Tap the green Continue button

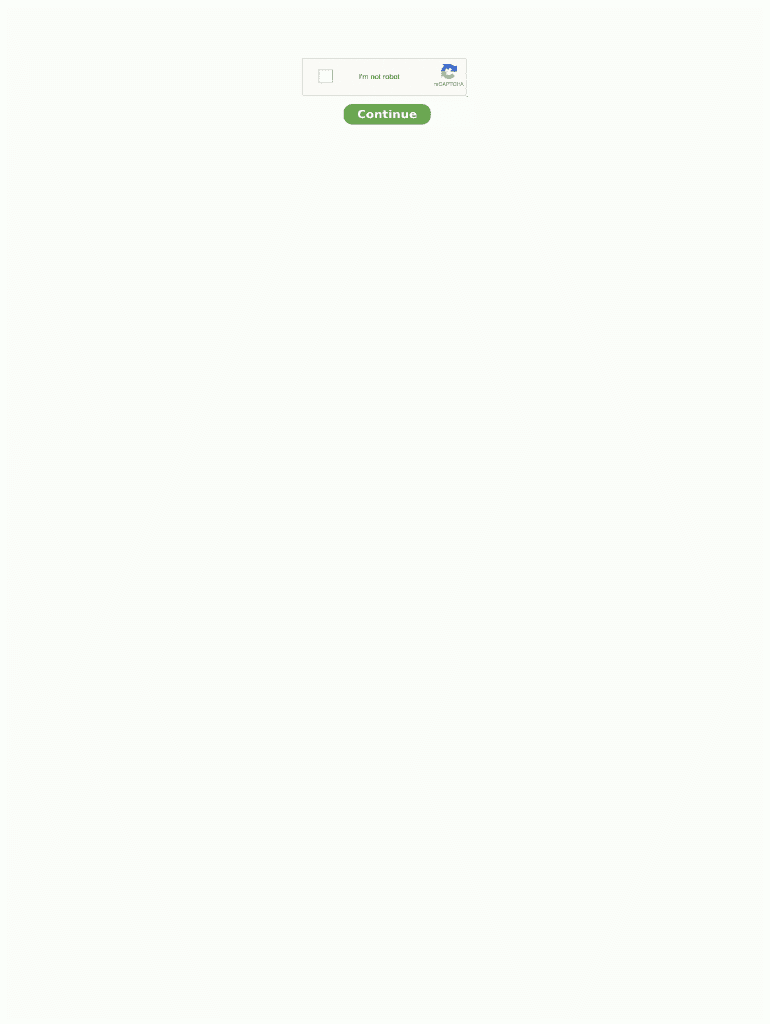pos(387,114)
